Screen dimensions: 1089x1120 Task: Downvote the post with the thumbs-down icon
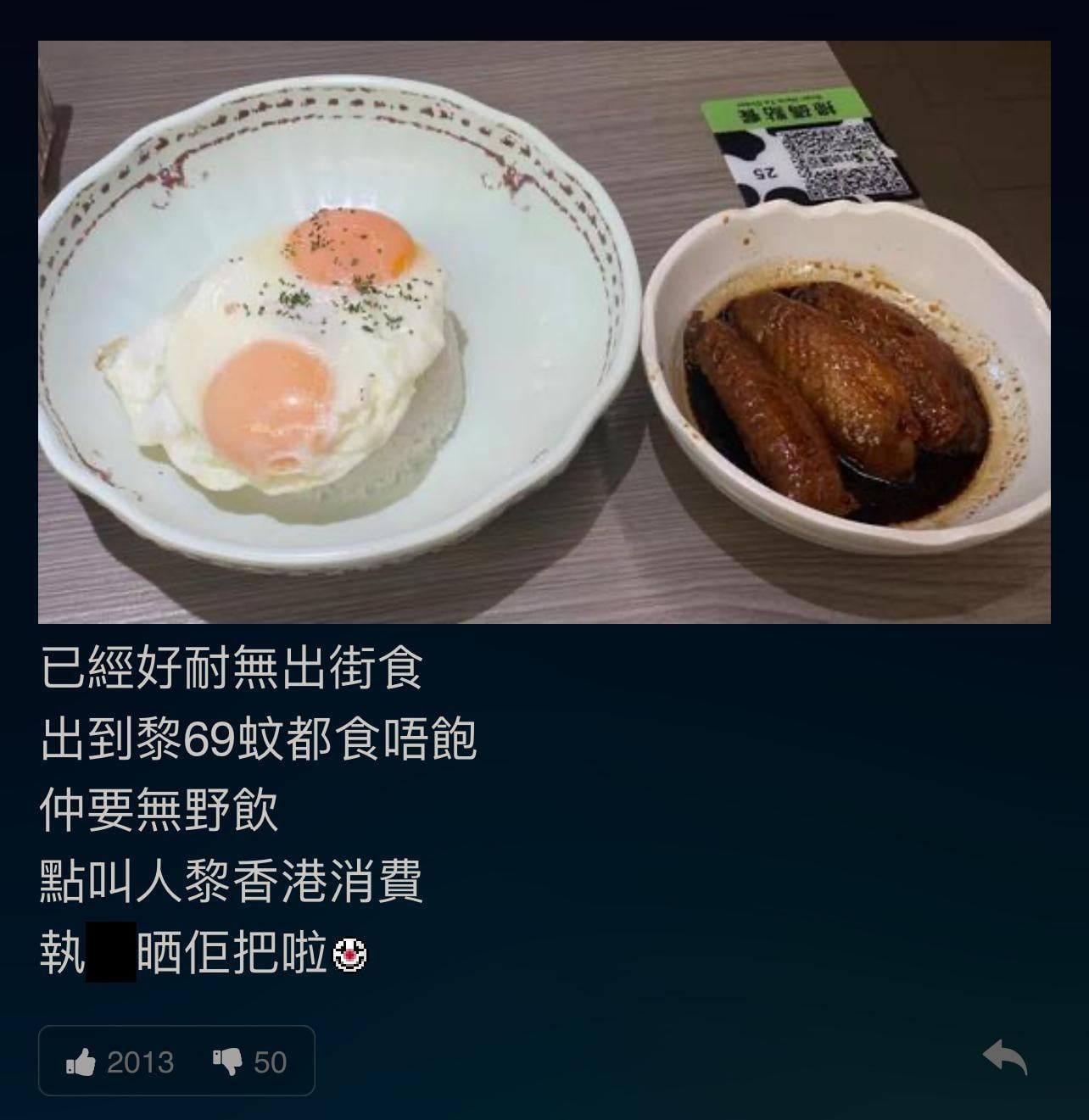click(227, 1061)
